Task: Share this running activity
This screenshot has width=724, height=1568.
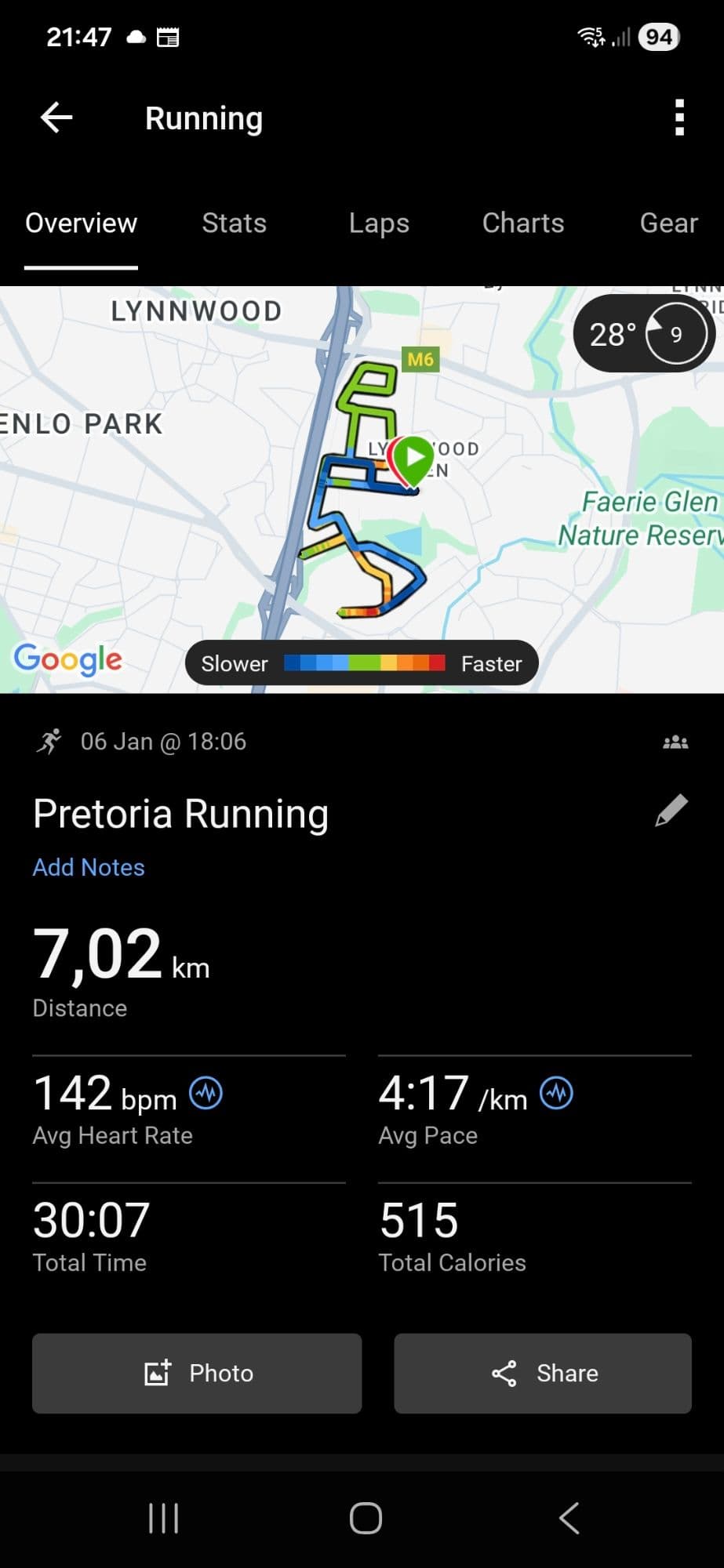Action: pyautogui.click(x=543, y=1374)
